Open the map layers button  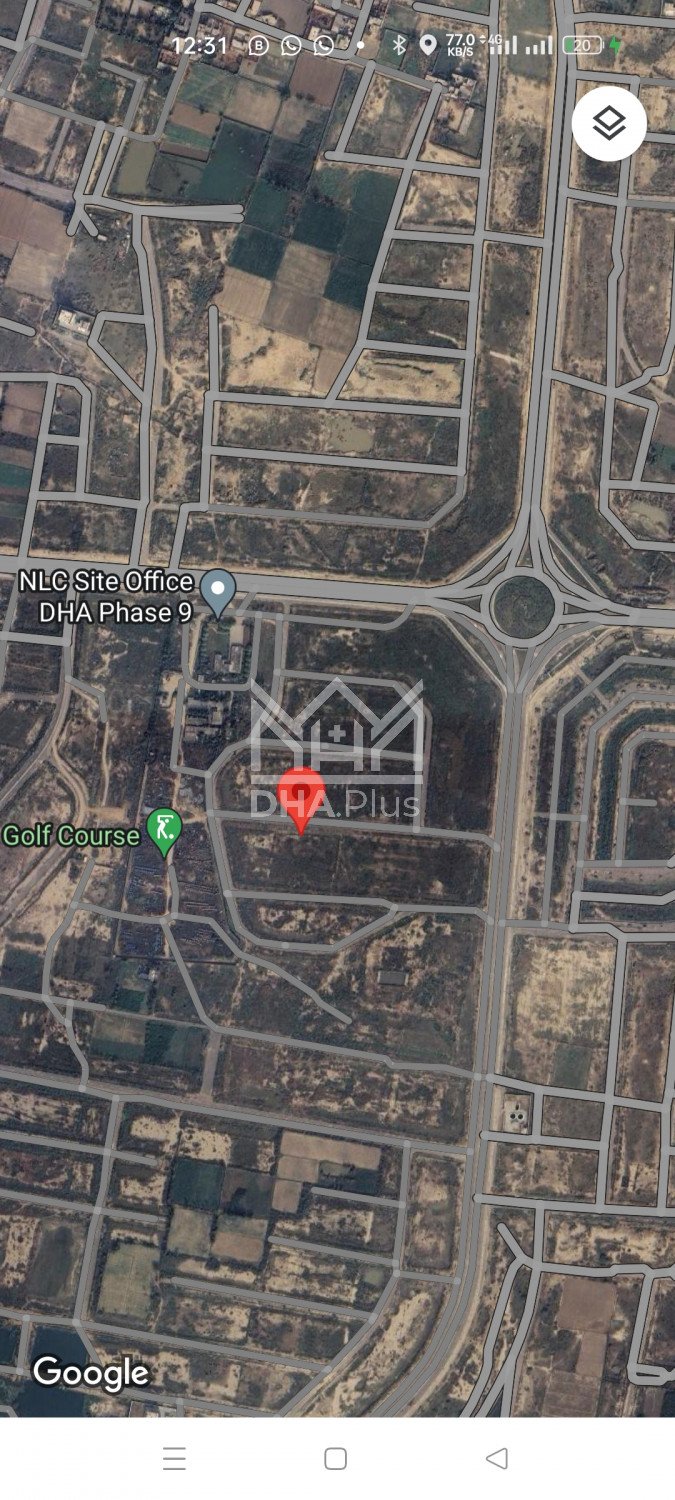point(609,124)
